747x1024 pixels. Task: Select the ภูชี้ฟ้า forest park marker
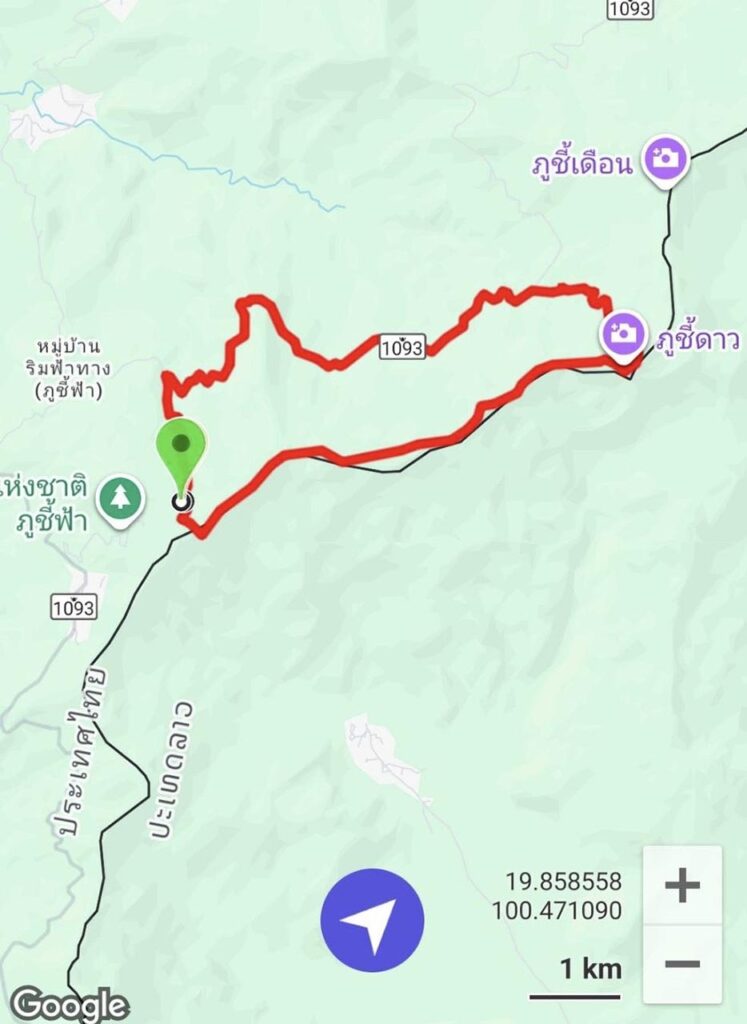click(x=120, y=498)
